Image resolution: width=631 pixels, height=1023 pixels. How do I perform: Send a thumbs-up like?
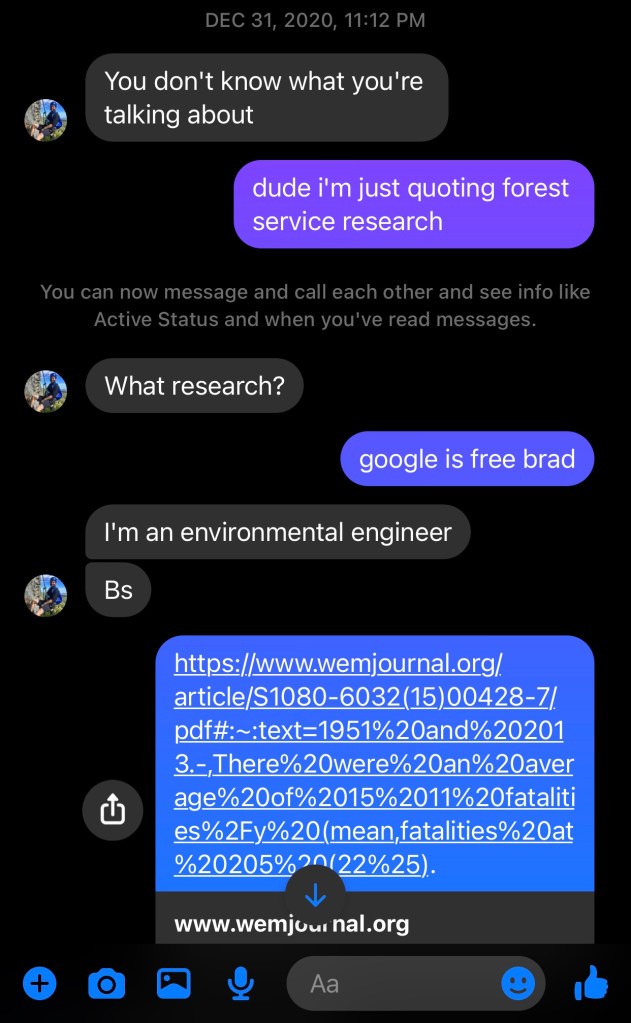(x=591, y=984)
